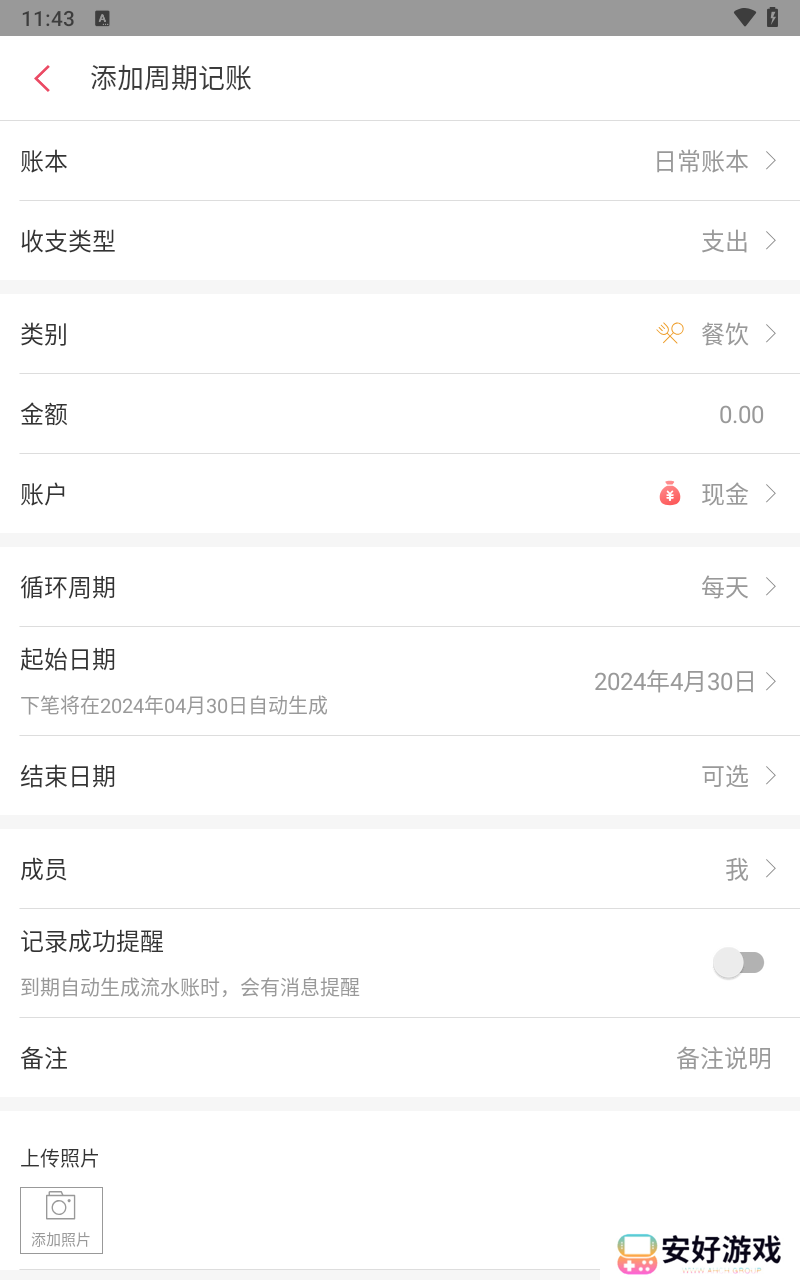Click the battery indicator in status bar

pyautogui.click(x=772, y=17)
